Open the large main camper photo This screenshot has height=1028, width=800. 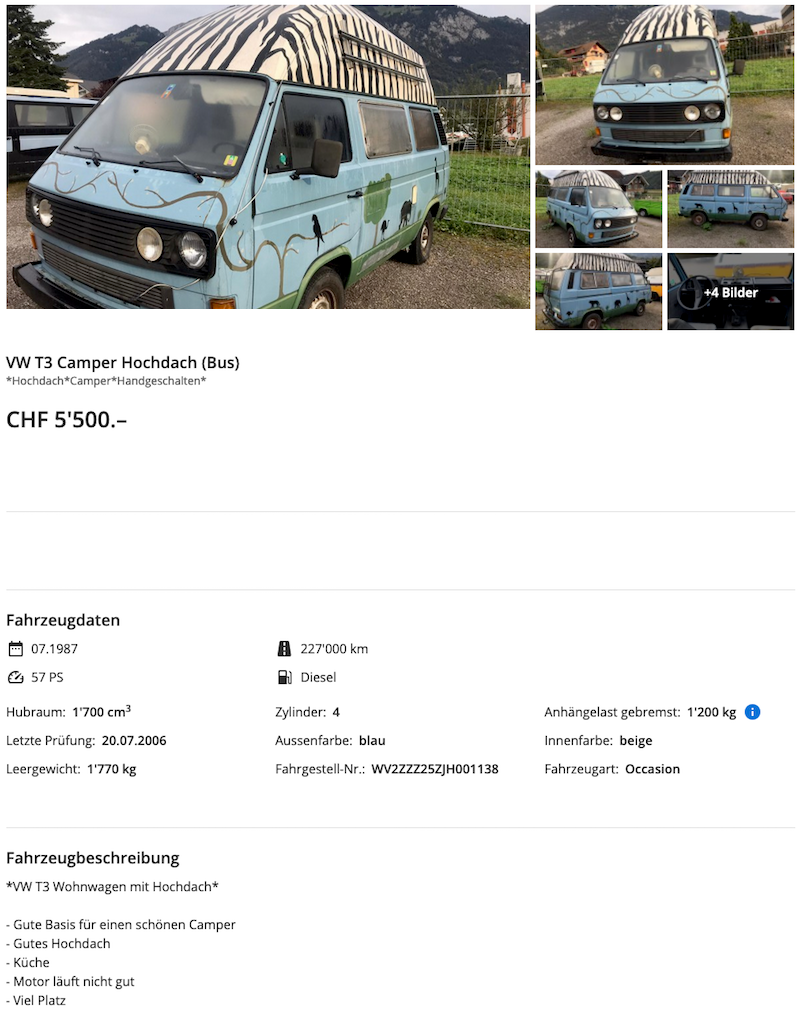[x=268, y=157]
